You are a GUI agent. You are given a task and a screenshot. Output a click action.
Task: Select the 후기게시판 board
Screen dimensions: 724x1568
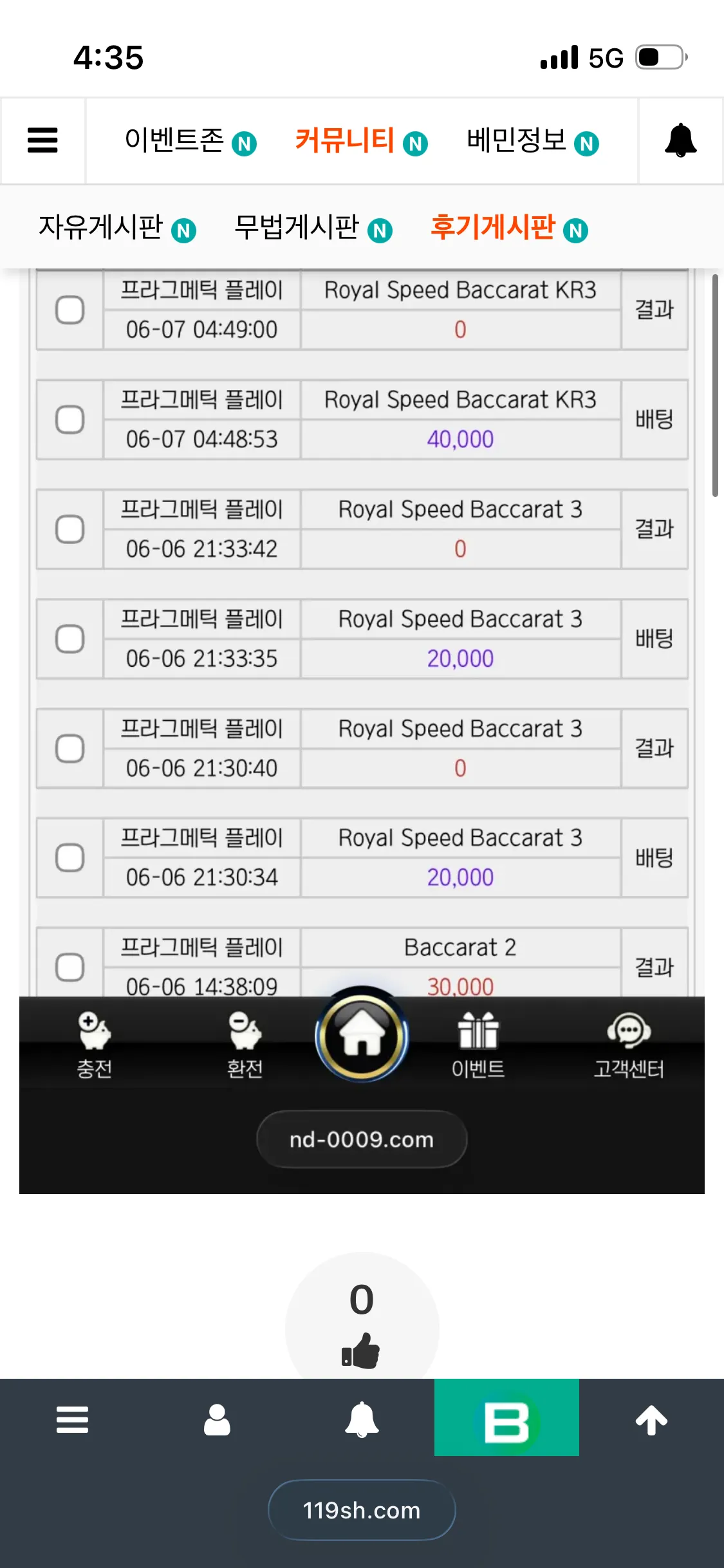509,228
